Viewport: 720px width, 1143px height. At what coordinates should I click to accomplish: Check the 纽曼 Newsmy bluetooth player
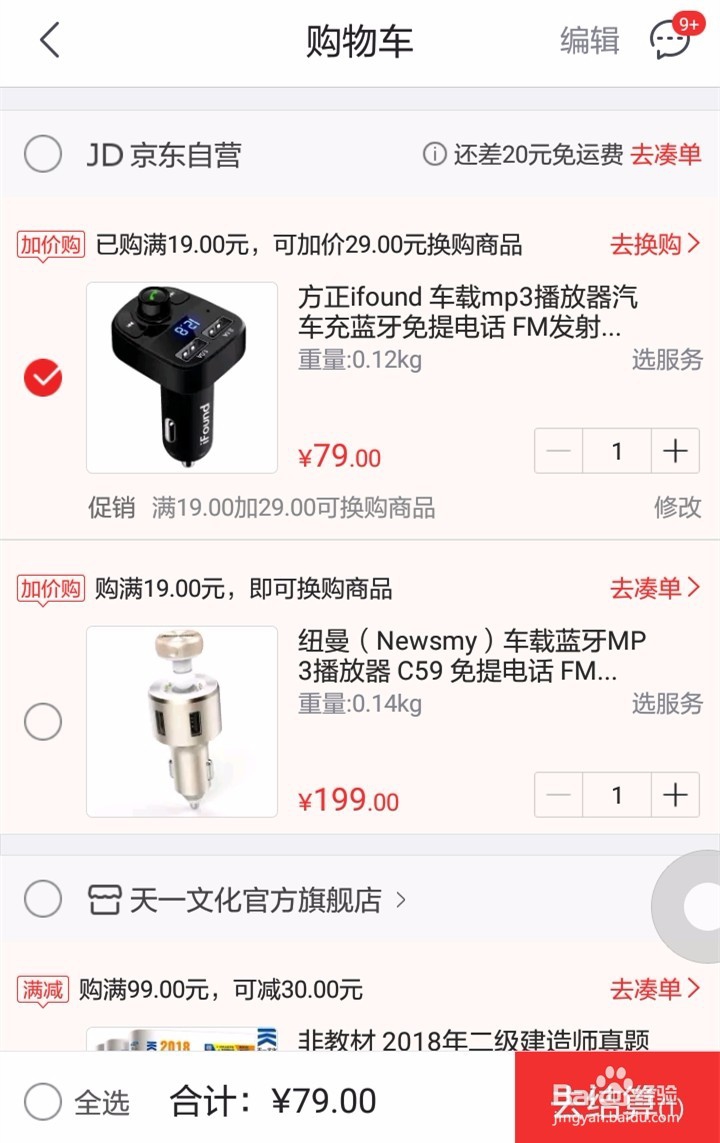click(x=43, y=722)
